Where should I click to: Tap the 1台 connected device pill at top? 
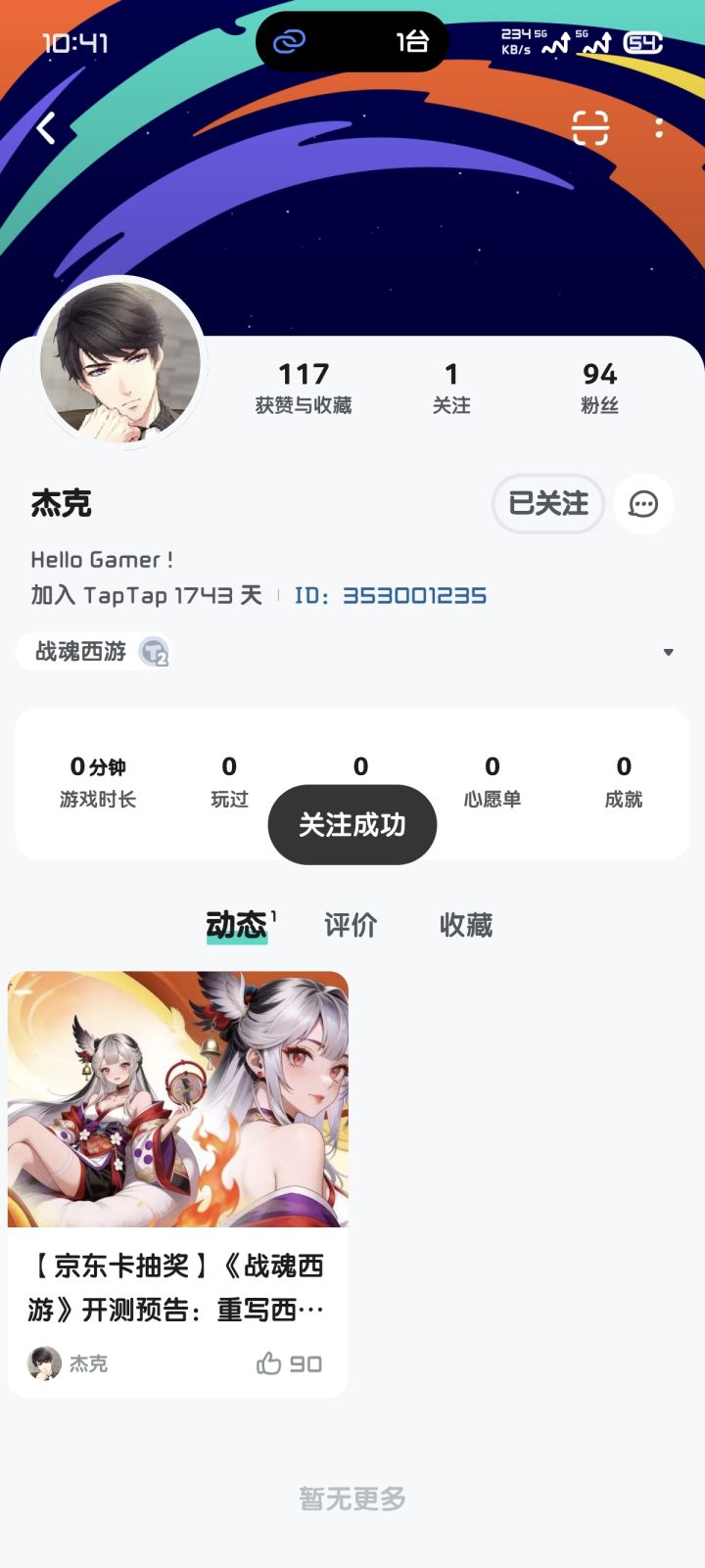click(x=352, y=42)
